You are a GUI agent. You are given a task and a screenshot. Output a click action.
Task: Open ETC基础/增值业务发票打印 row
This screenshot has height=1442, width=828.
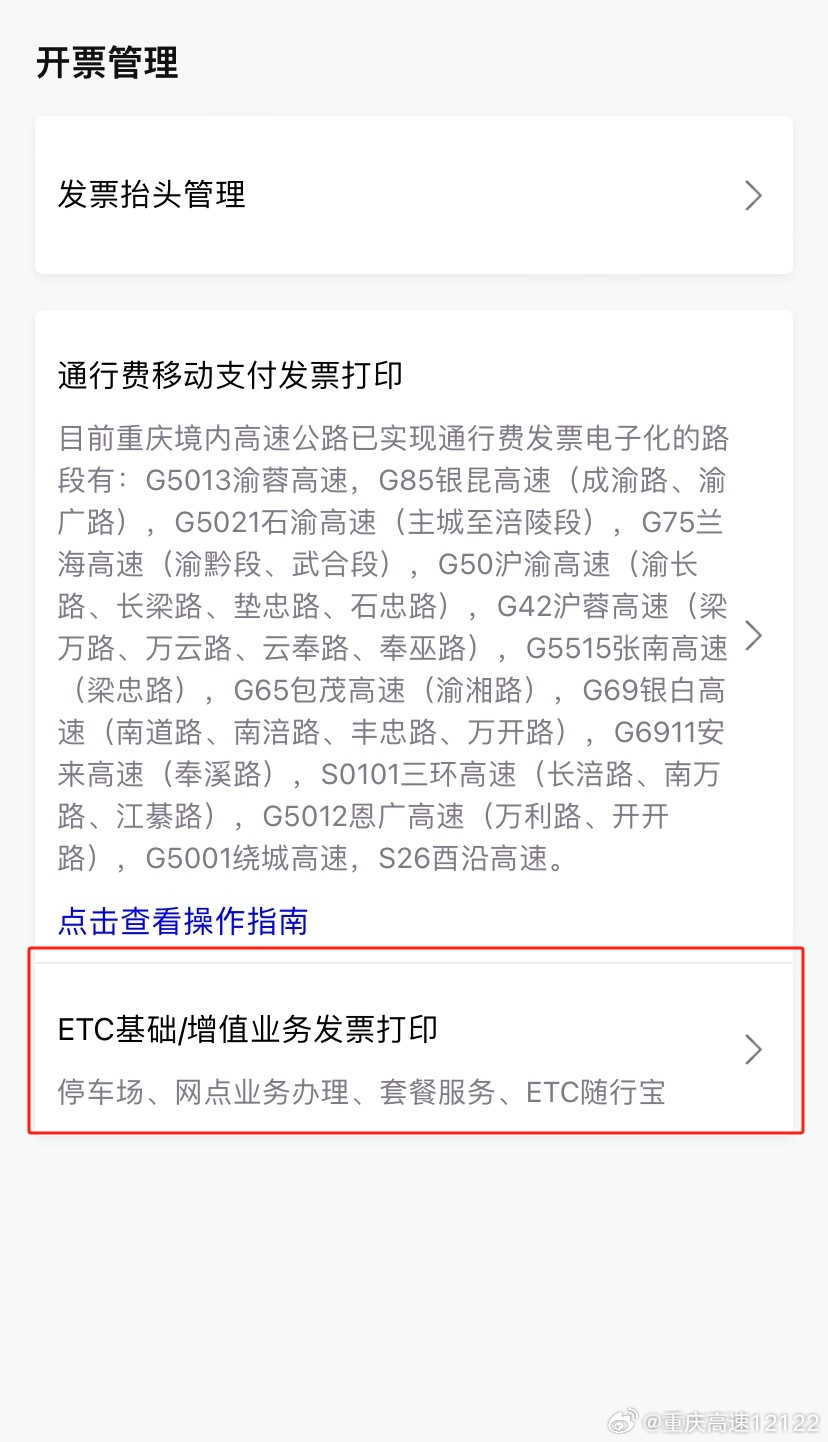tap(414, 1049)
